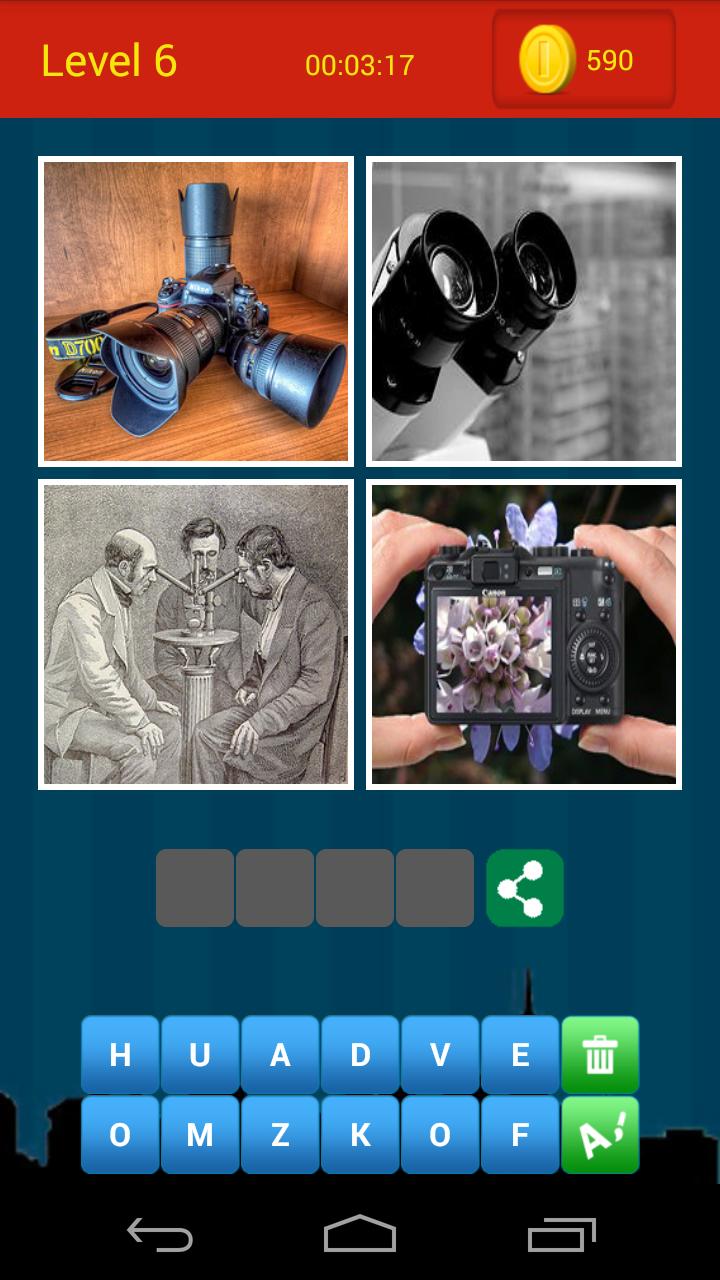Tap the green share icon
Screen dimensions: 720x1280
tap(525, 888)
